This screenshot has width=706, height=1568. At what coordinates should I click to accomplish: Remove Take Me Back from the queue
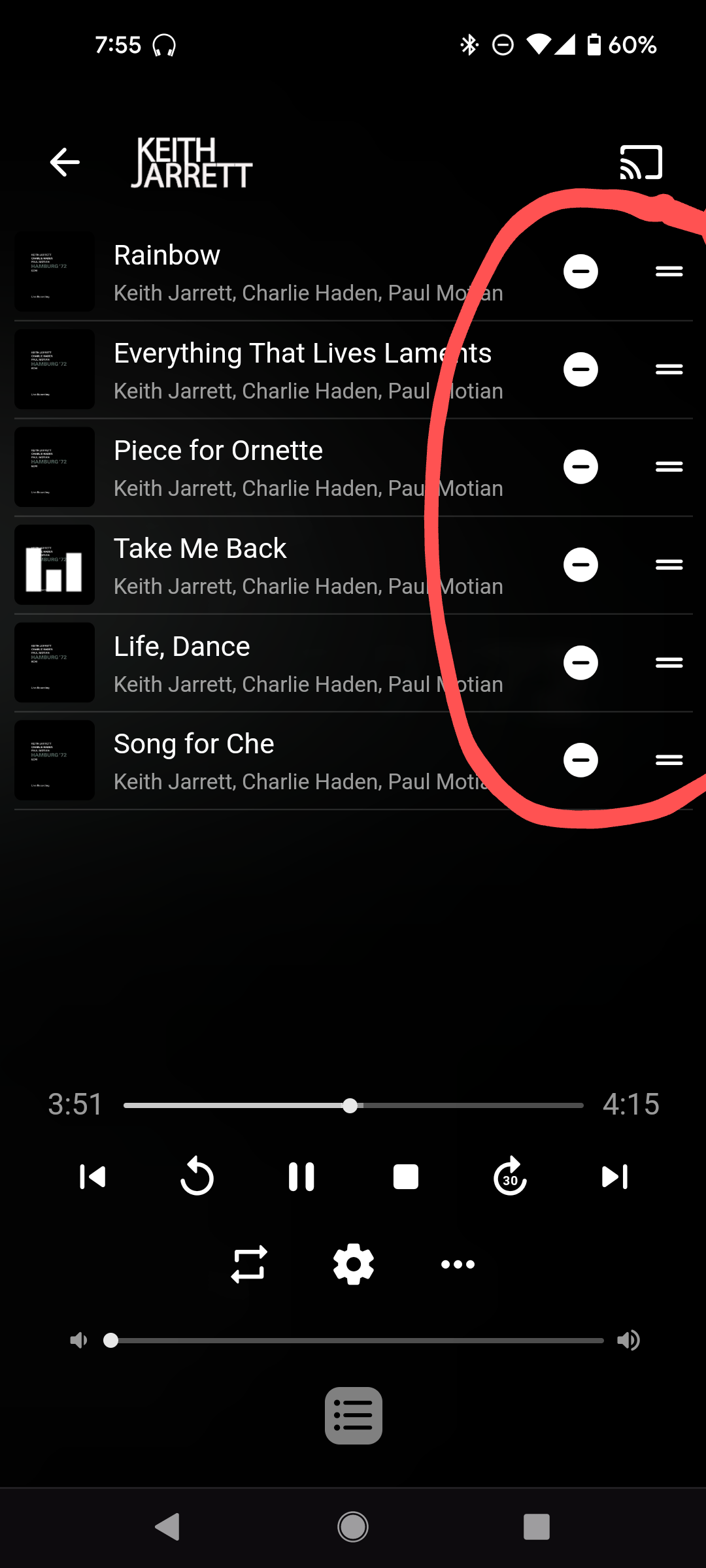[x=580, y=564]
